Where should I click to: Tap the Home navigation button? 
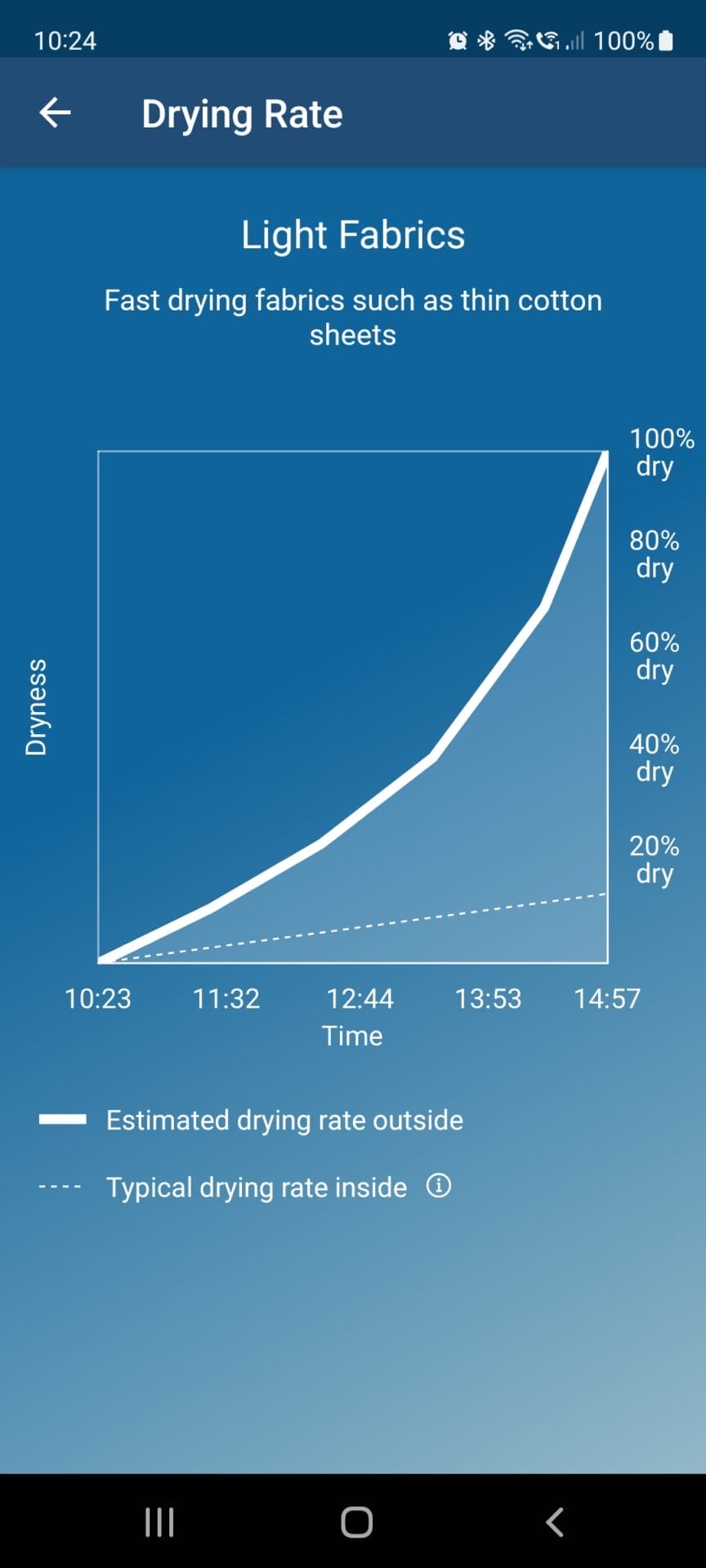357,1521
